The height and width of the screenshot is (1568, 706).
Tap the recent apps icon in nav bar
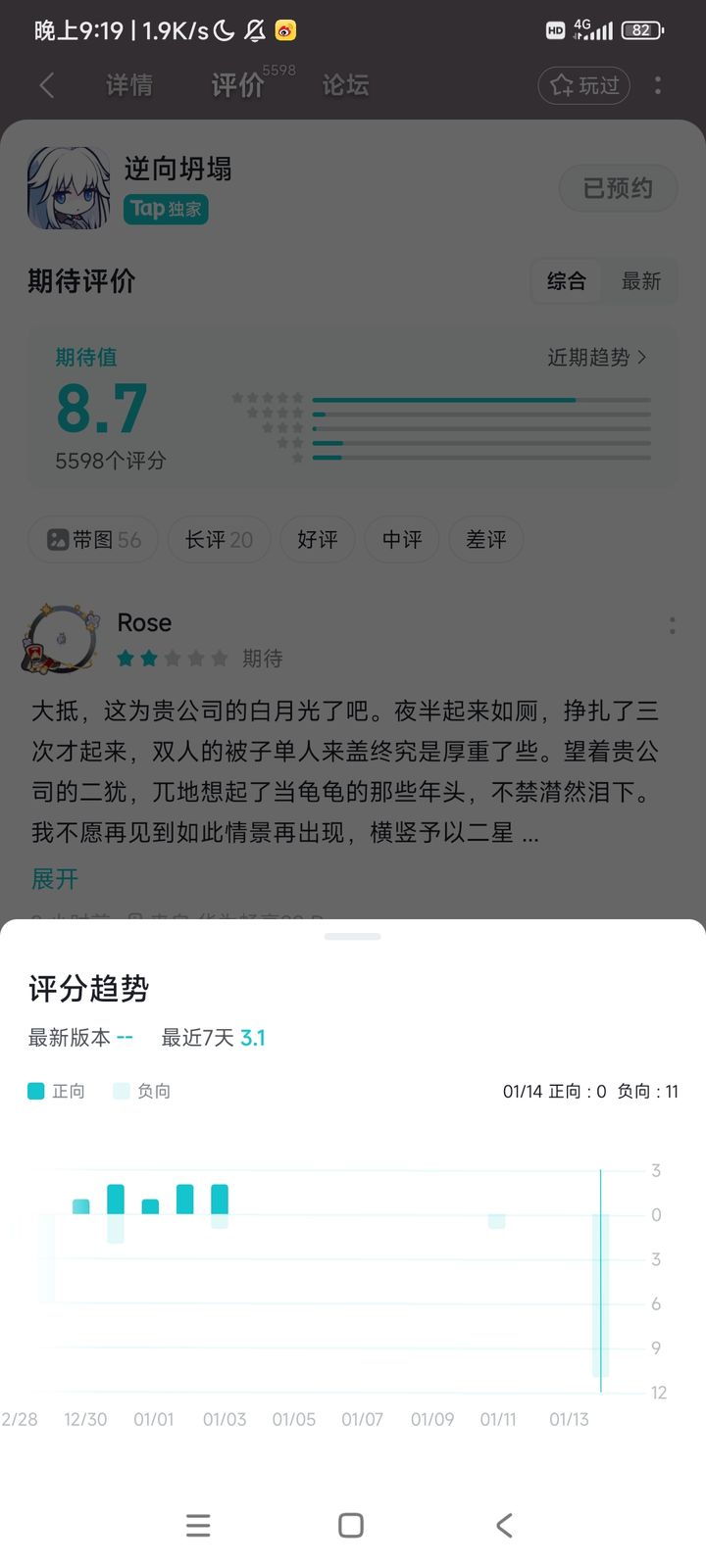click(x=198, y=1525)
